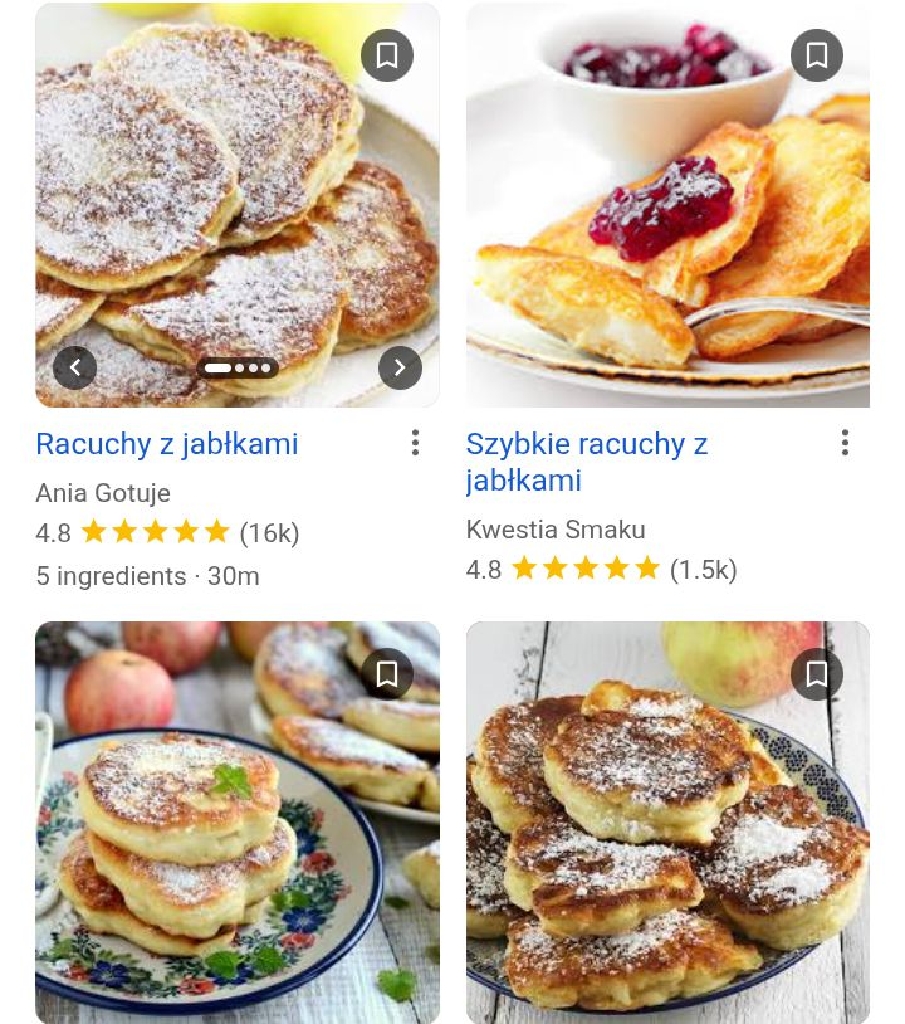Open the Kwestia Smaku pancakes with jam photo
Image resolution: width=905 pixels, height=1024 pixels.
[x=667, y=205]
